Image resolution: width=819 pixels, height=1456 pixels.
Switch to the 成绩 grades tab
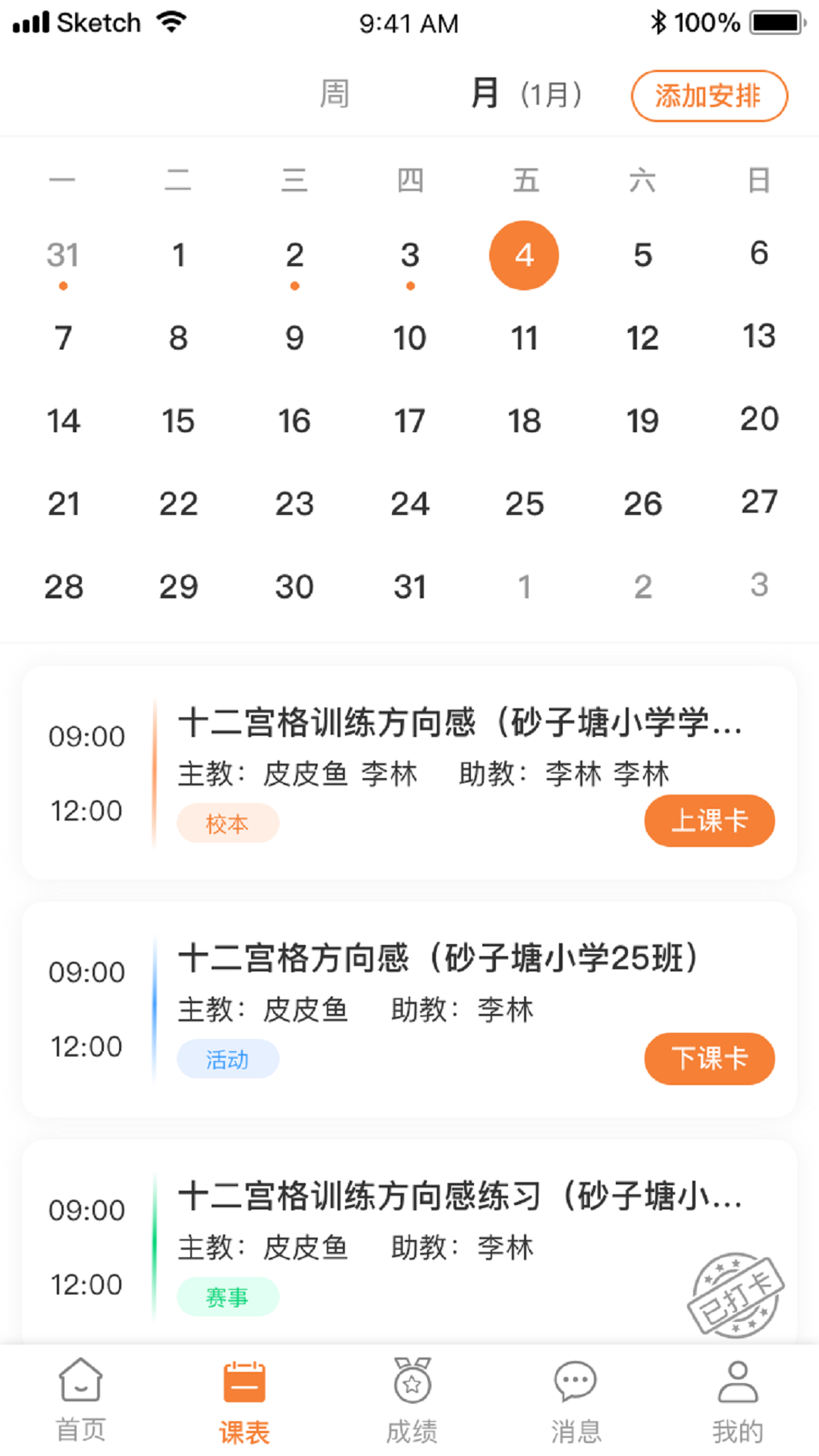tap(412, 1400)
